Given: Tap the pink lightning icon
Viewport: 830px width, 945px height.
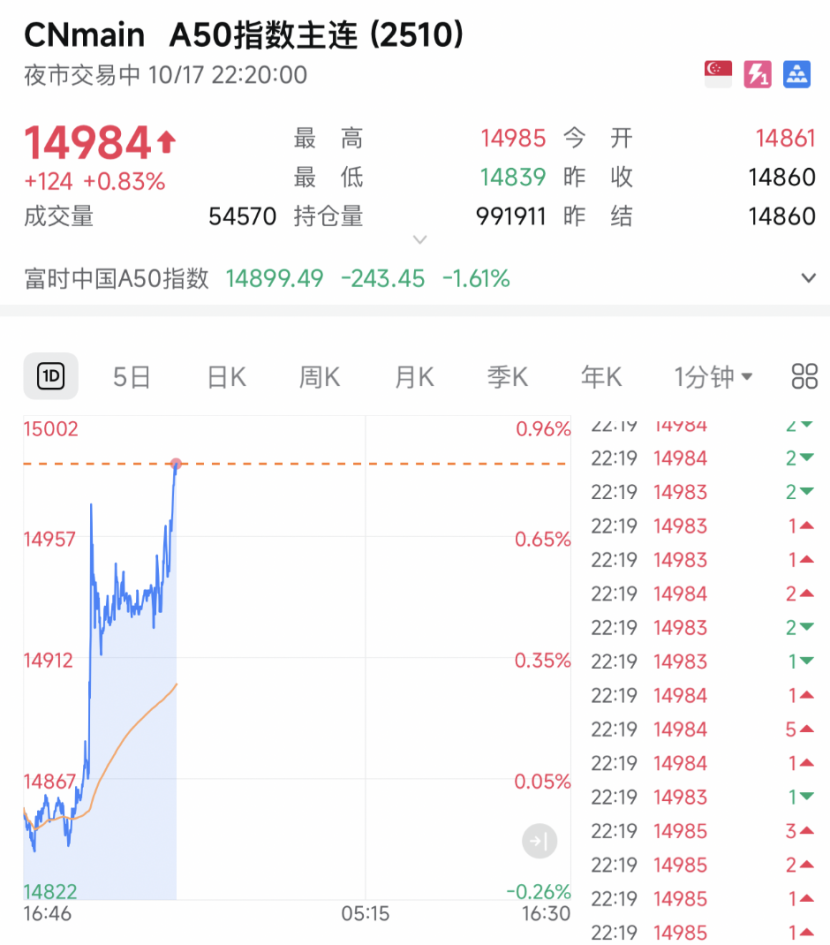Looking at the screenshot, I should pos(758,74).
